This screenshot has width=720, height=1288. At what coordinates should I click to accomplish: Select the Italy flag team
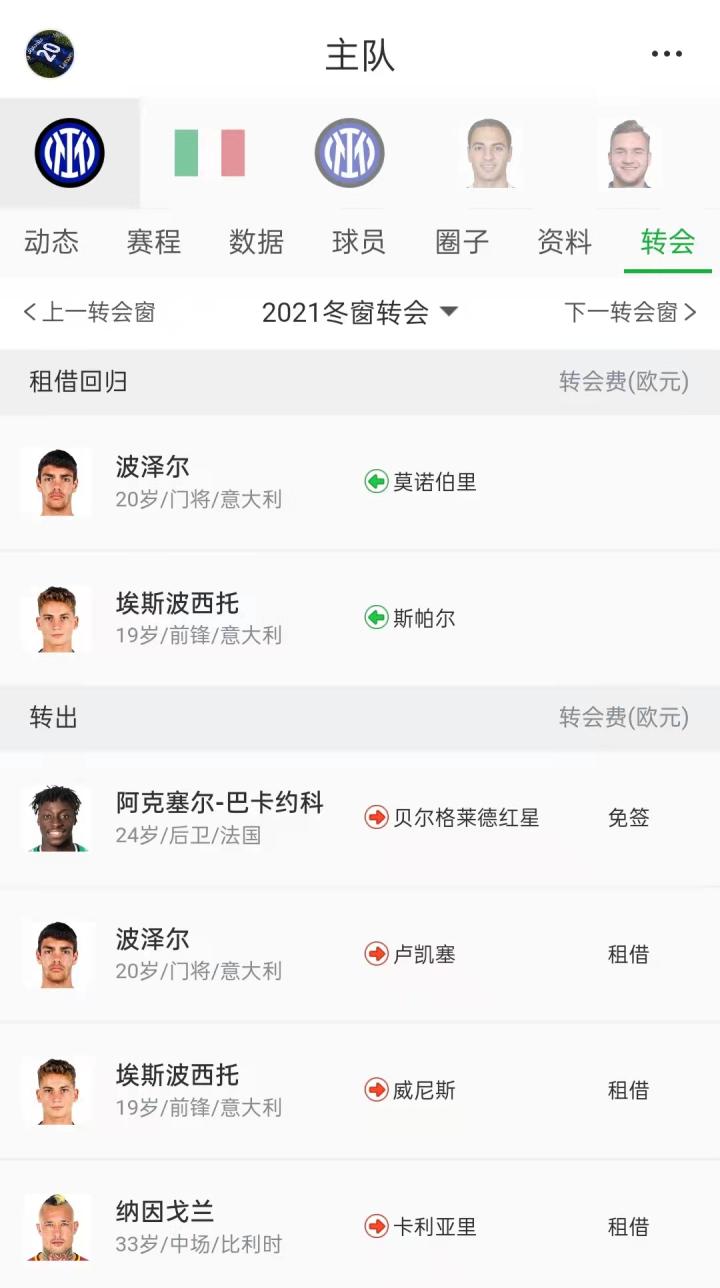pos(209,153)
